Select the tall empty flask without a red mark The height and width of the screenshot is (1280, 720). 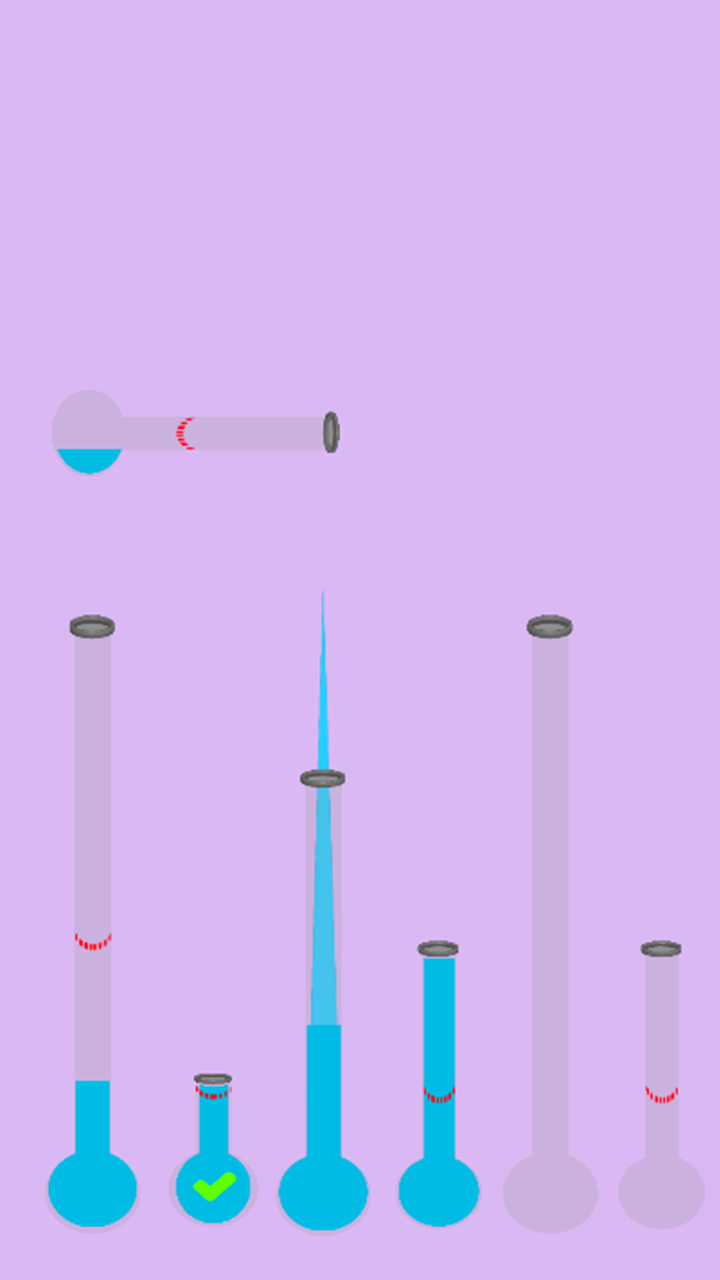click(x=550, y=925)
